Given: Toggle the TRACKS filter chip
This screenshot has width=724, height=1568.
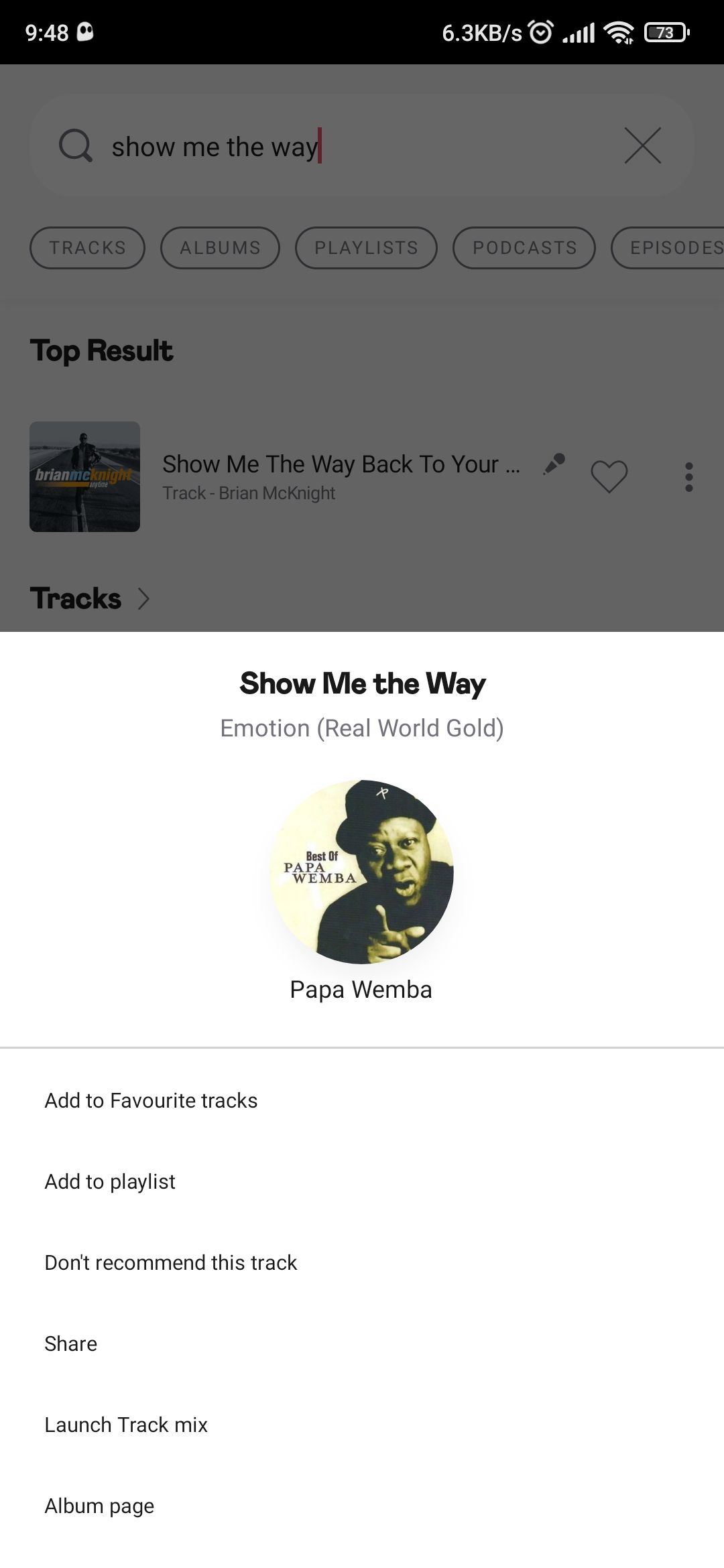Looking at the screenshot, I should (x=87, y=247).
